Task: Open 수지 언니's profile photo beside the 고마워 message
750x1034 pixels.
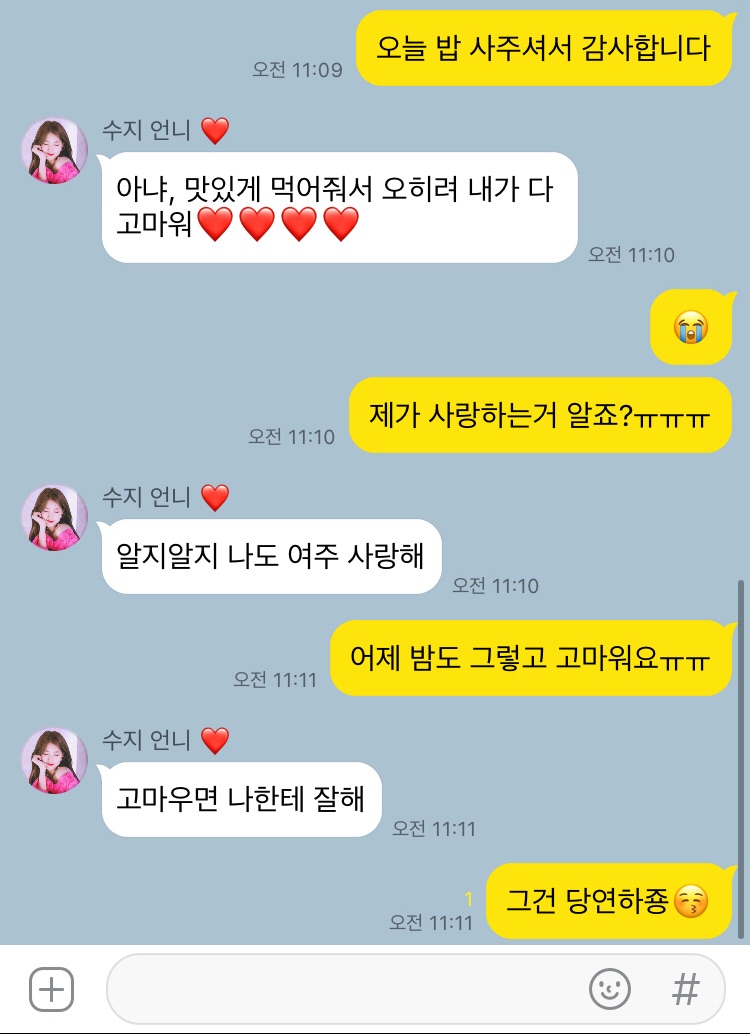Action: [x=56, y=151]
